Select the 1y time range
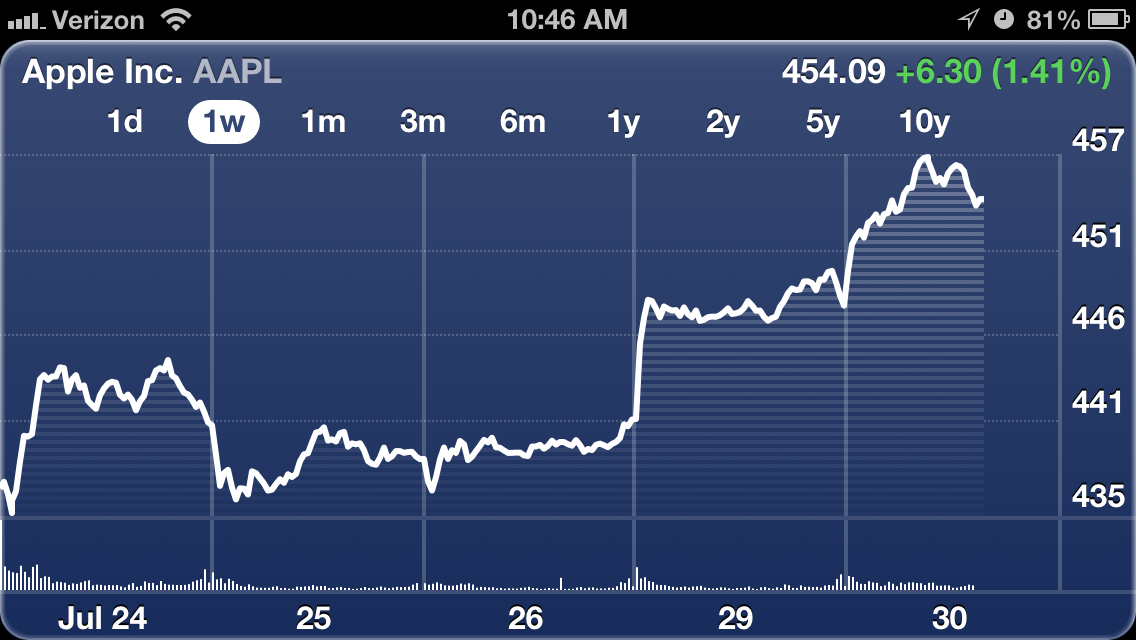This screenshot has width=1136, height=640. pyautogui.click(x=623, y=122)
